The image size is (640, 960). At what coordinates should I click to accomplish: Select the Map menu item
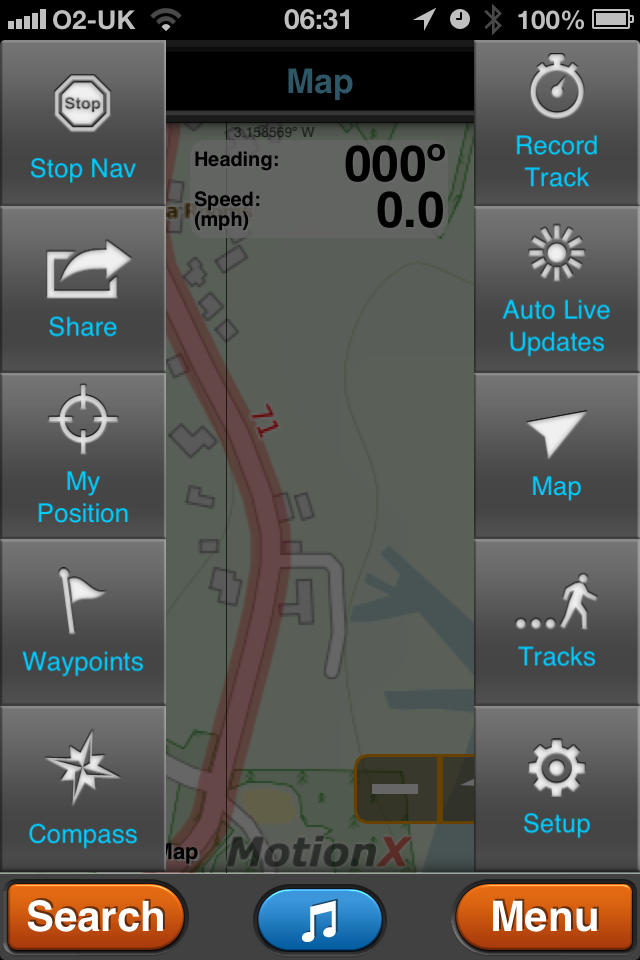point(556,455)
